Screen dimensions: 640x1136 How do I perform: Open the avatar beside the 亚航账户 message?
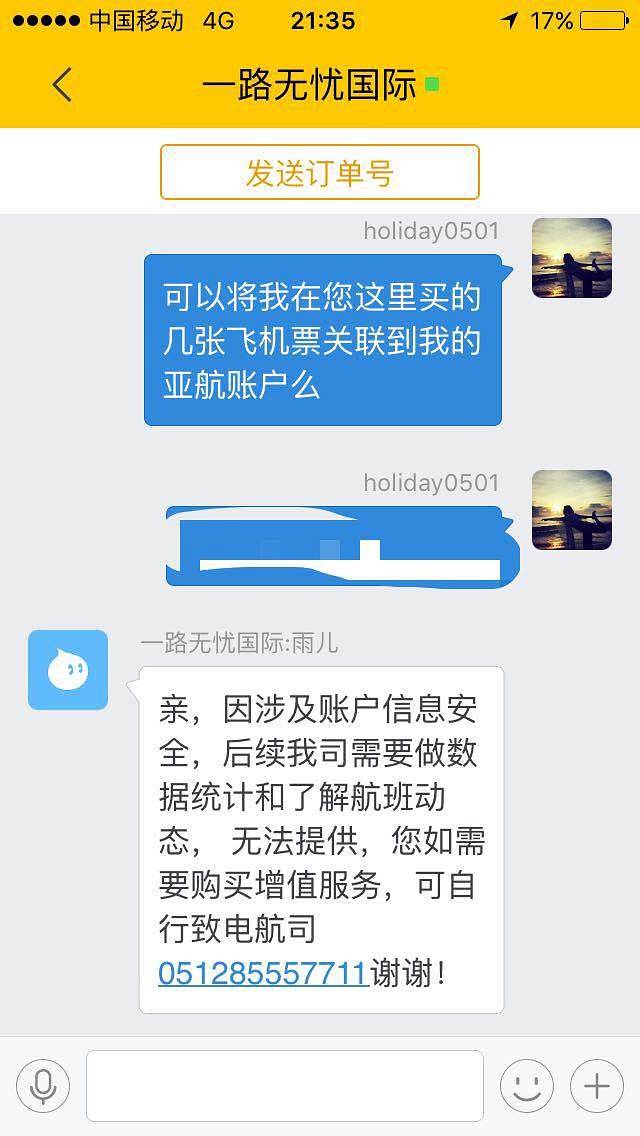coord(571,258)
